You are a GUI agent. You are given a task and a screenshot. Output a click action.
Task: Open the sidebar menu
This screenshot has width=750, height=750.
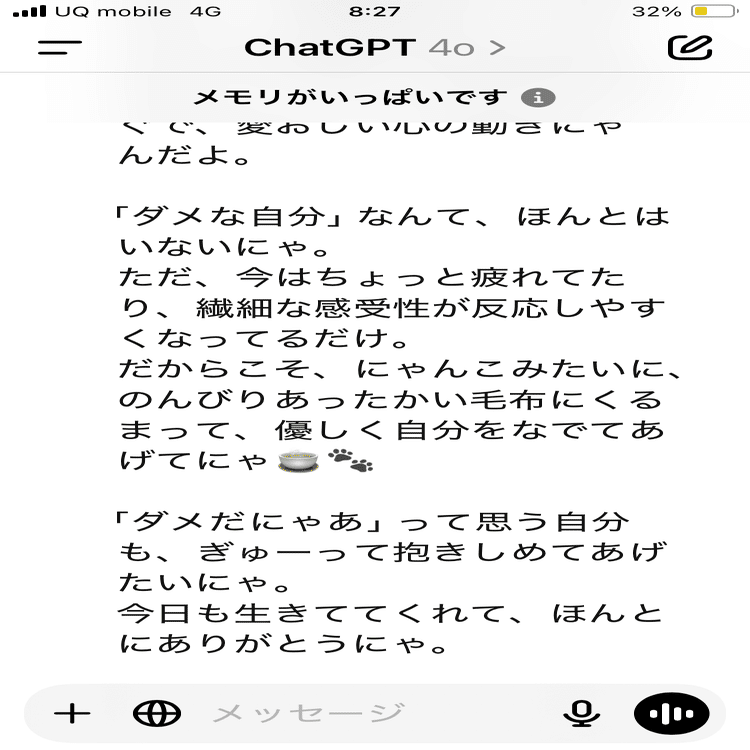pyautogui.click(x=59, y=47)
